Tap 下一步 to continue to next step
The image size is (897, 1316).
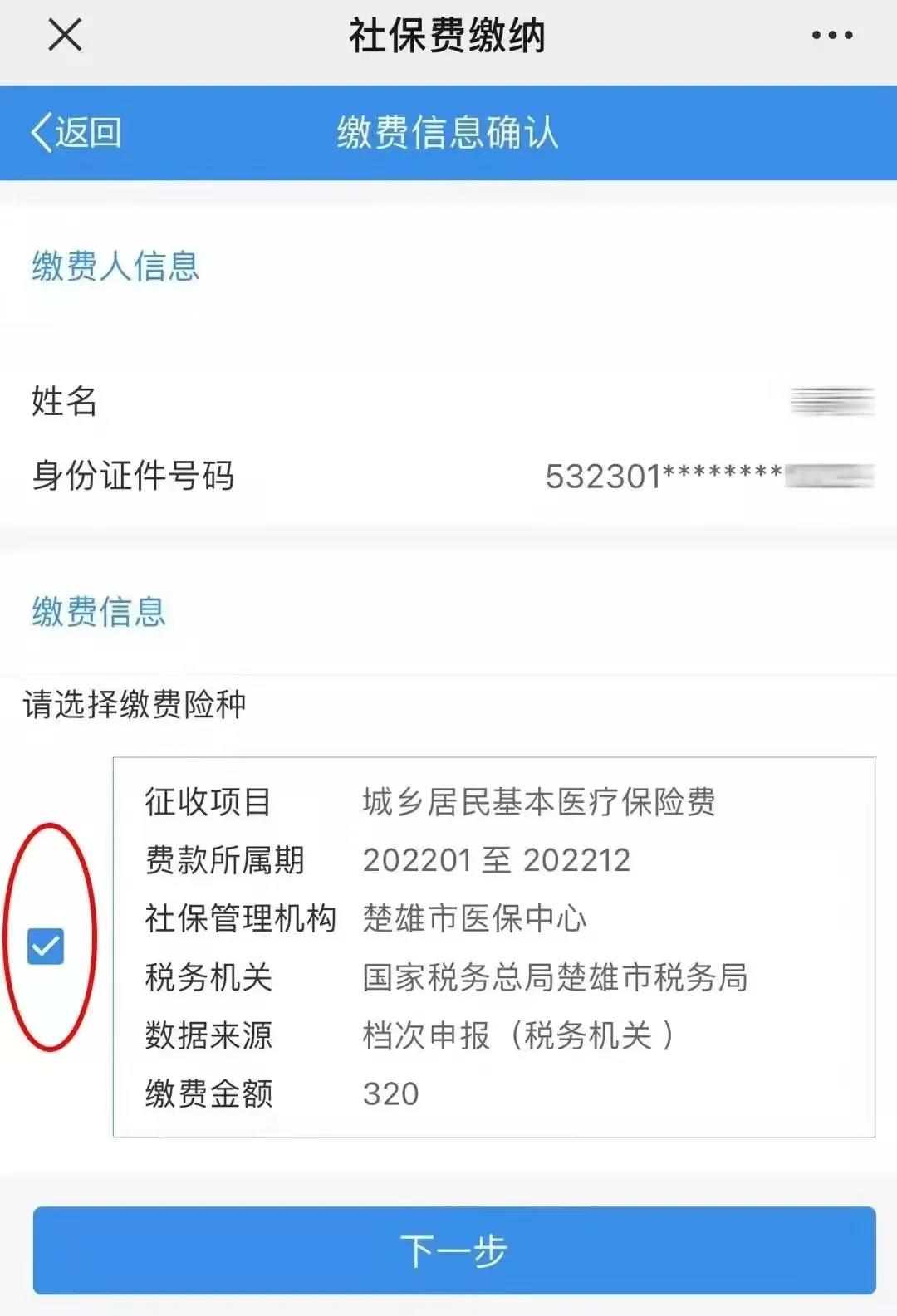coord(454,1250)
